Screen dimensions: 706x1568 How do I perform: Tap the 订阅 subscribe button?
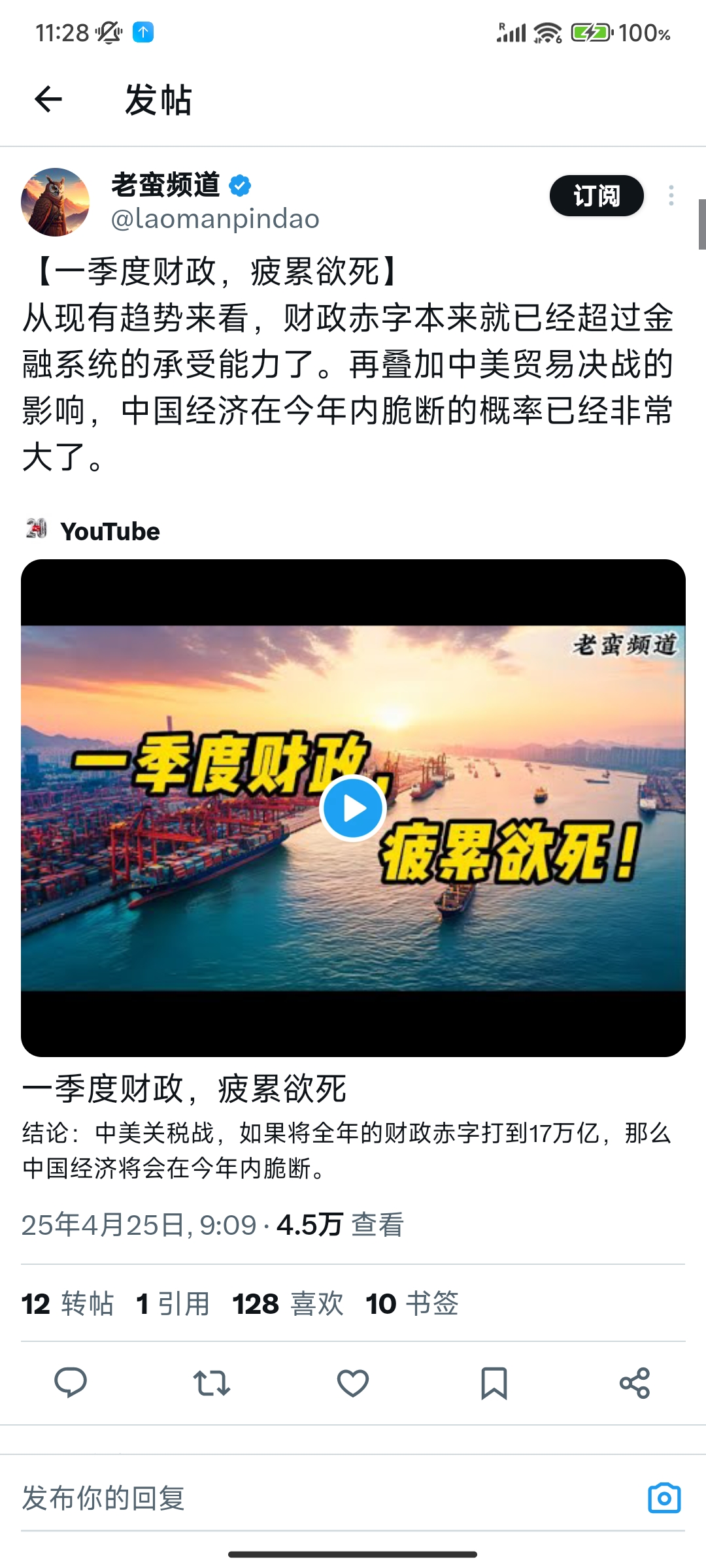pos(596,195)
